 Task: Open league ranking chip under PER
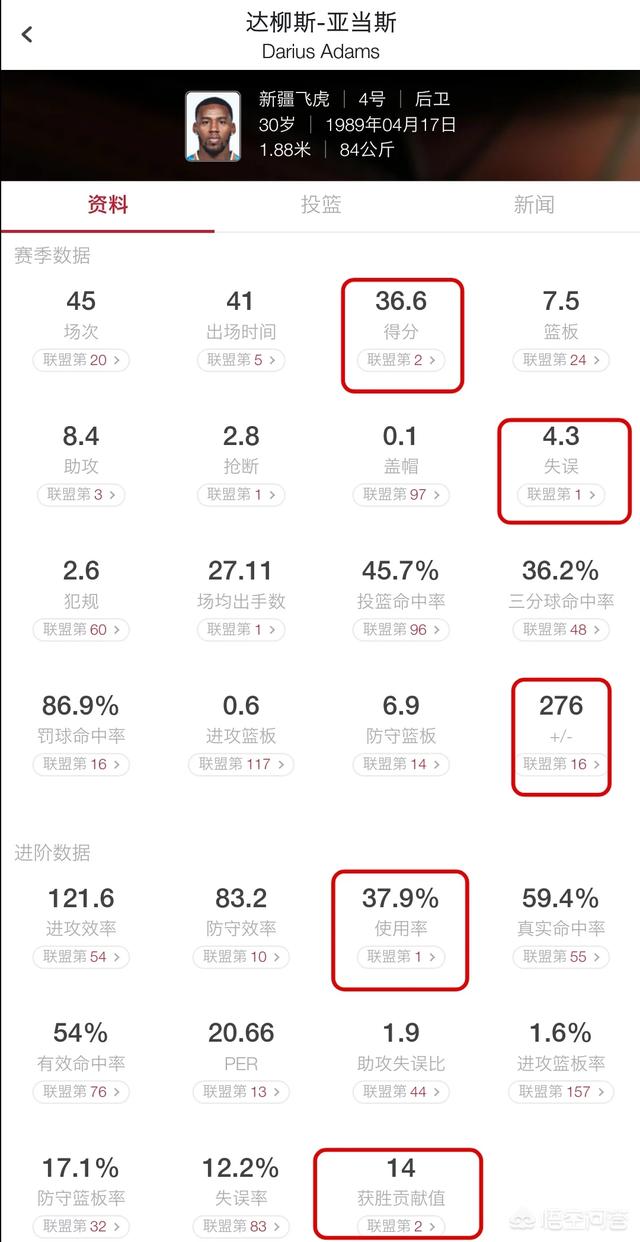click(241, 1092)
